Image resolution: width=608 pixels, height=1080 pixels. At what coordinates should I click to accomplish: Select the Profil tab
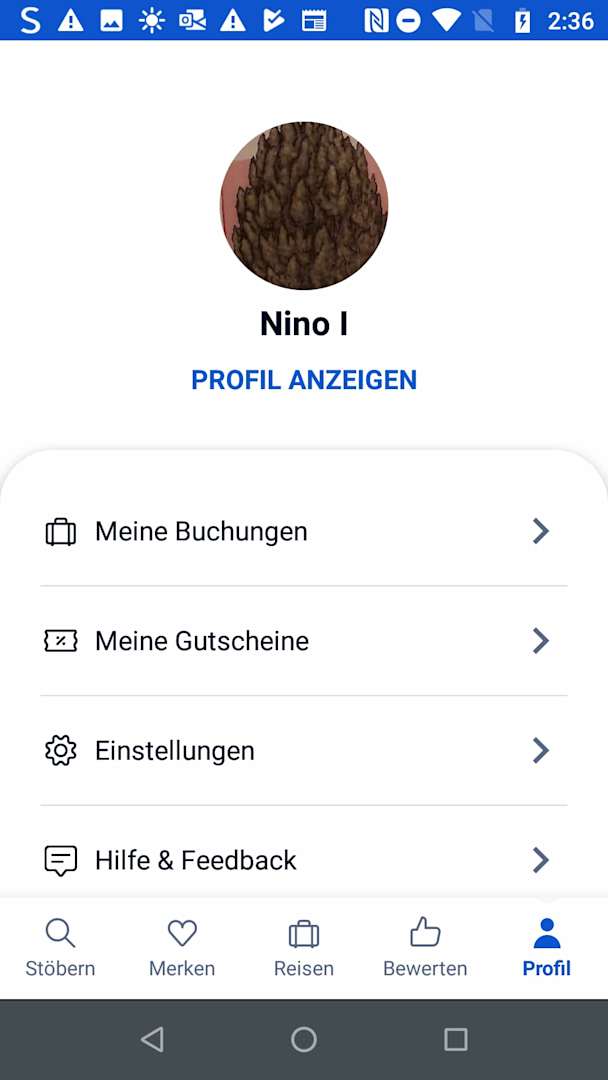point(546,948)
